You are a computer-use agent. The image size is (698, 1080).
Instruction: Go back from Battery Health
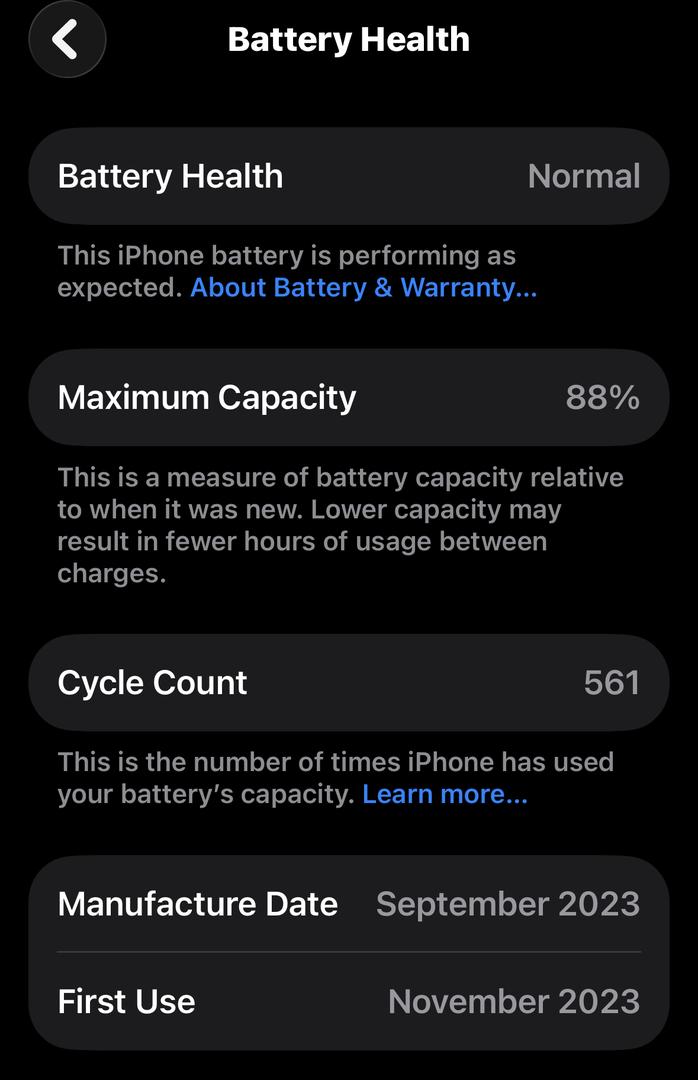[x=67, y=40]
